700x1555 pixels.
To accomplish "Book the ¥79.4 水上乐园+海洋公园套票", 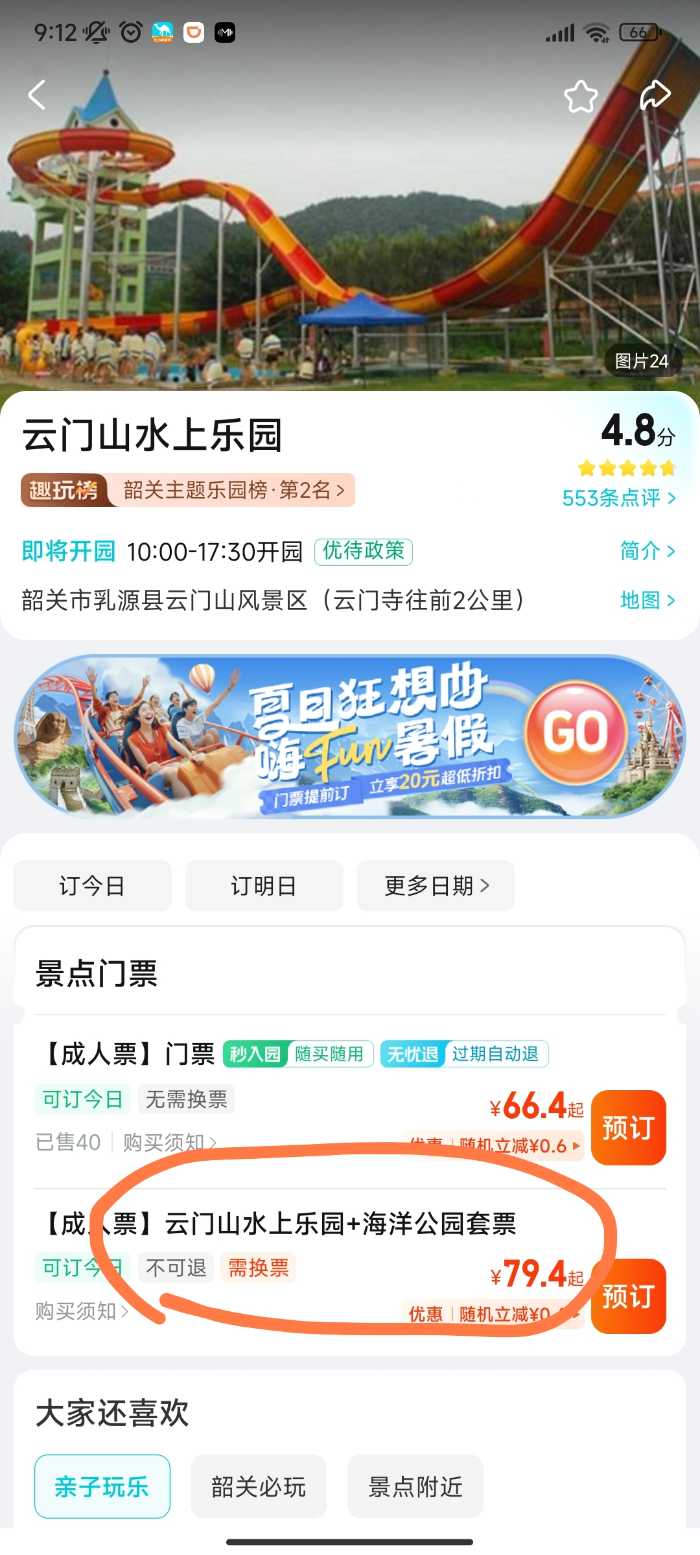I will [x=628, y=1296].
